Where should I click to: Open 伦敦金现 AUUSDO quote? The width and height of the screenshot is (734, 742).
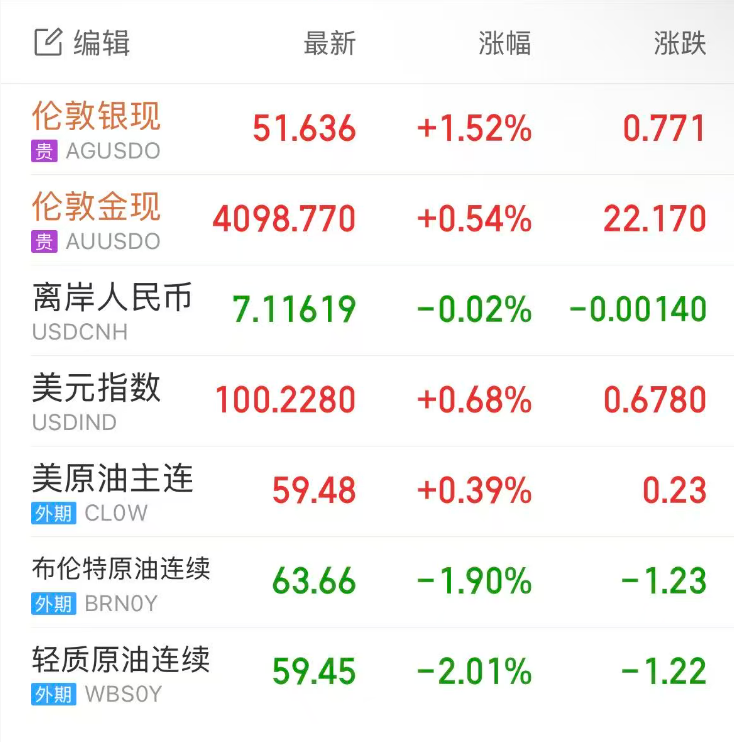coord(96,219)
